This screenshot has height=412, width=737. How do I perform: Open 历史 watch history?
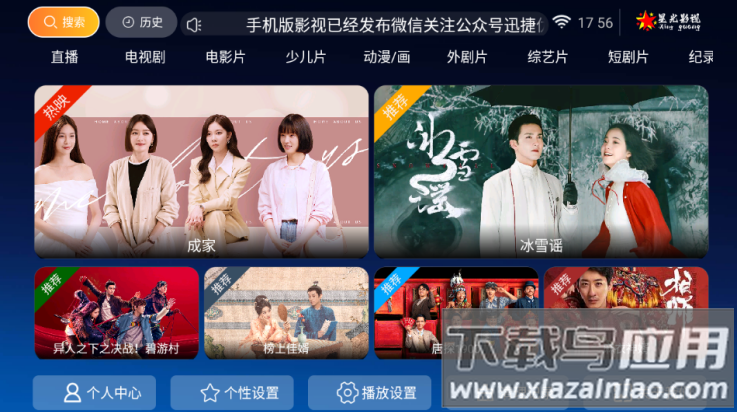[141, 22]
